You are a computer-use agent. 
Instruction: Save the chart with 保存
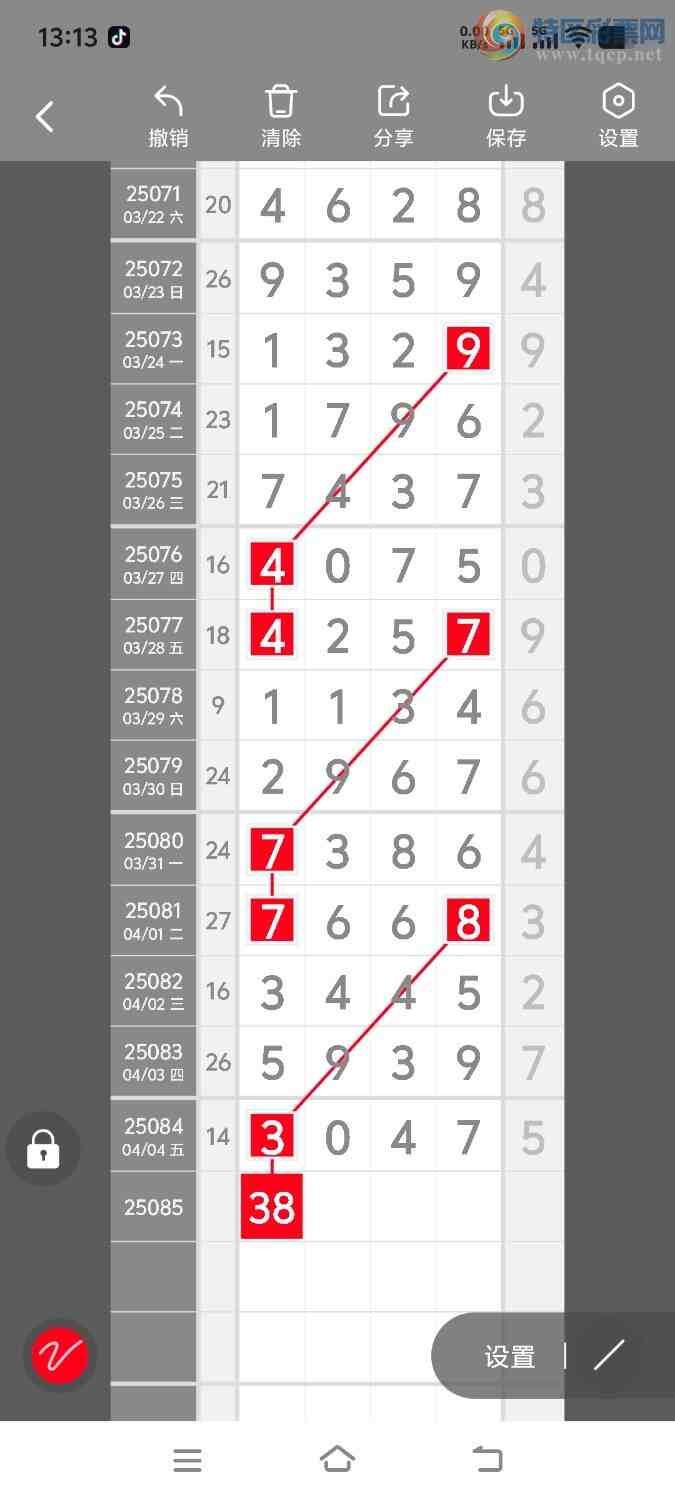click(506, 117)
